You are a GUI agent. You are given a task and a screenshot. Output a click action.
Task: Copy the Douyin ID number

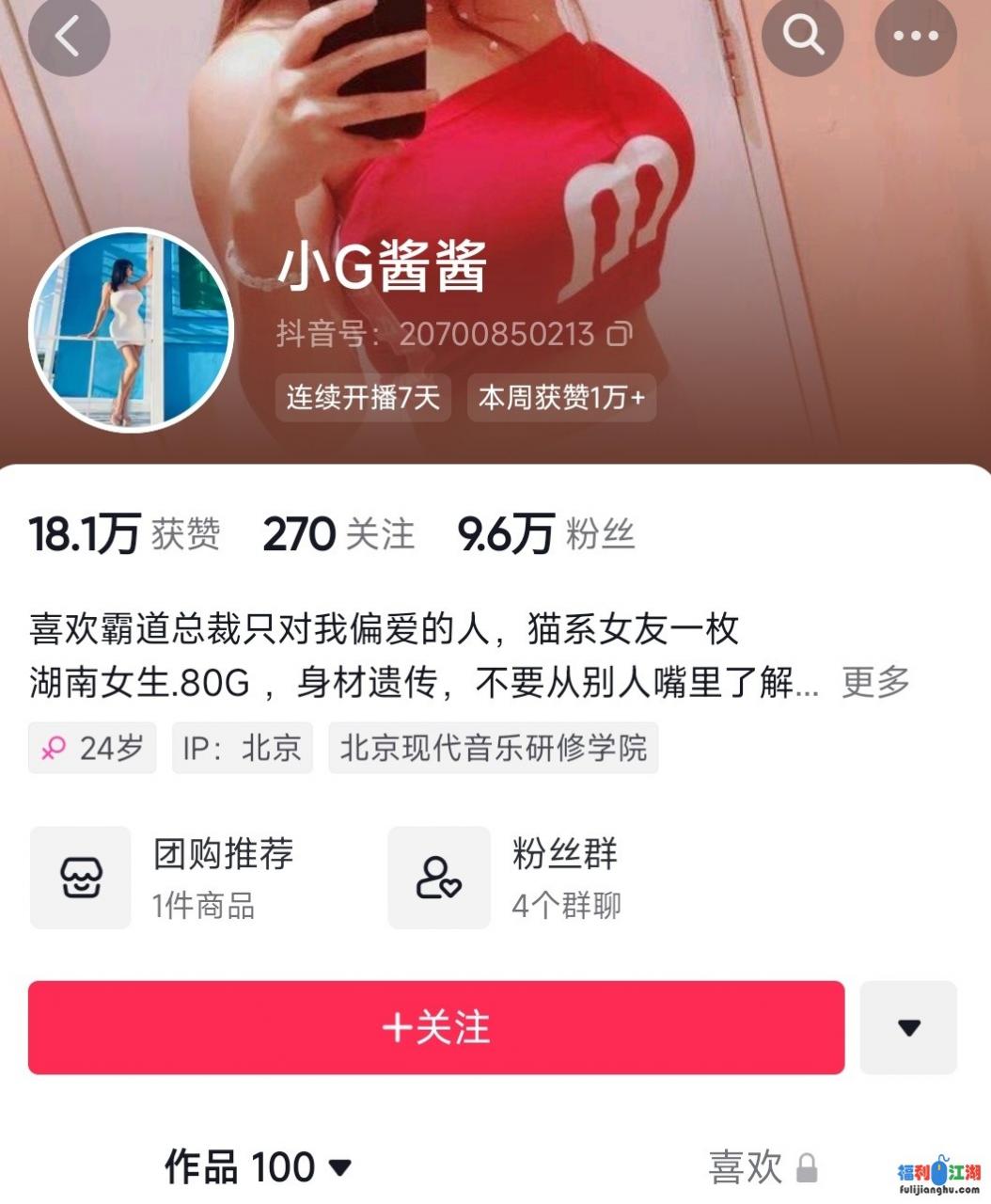[x=619, y=334]
